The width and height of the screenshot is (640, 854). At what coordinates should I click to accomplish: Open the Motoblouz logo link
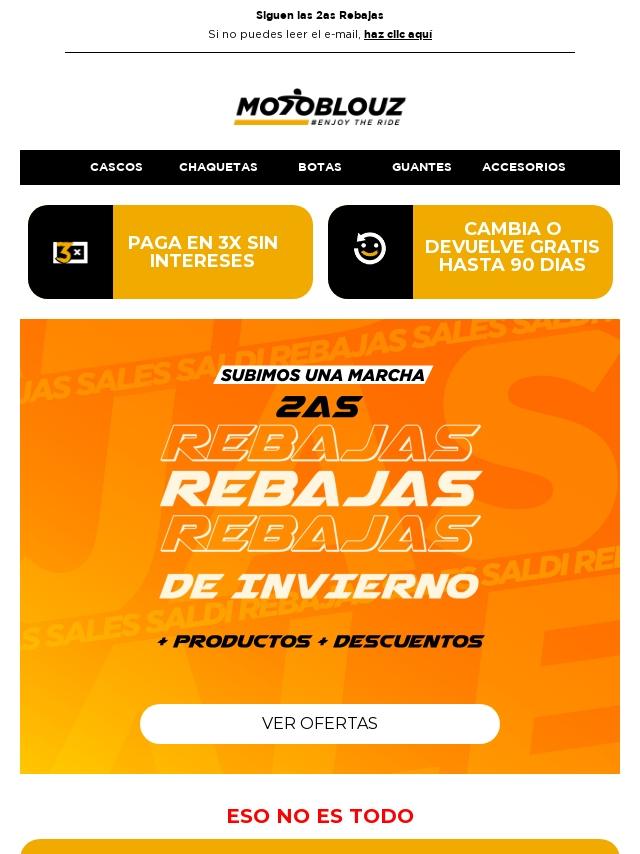(320, 108)
